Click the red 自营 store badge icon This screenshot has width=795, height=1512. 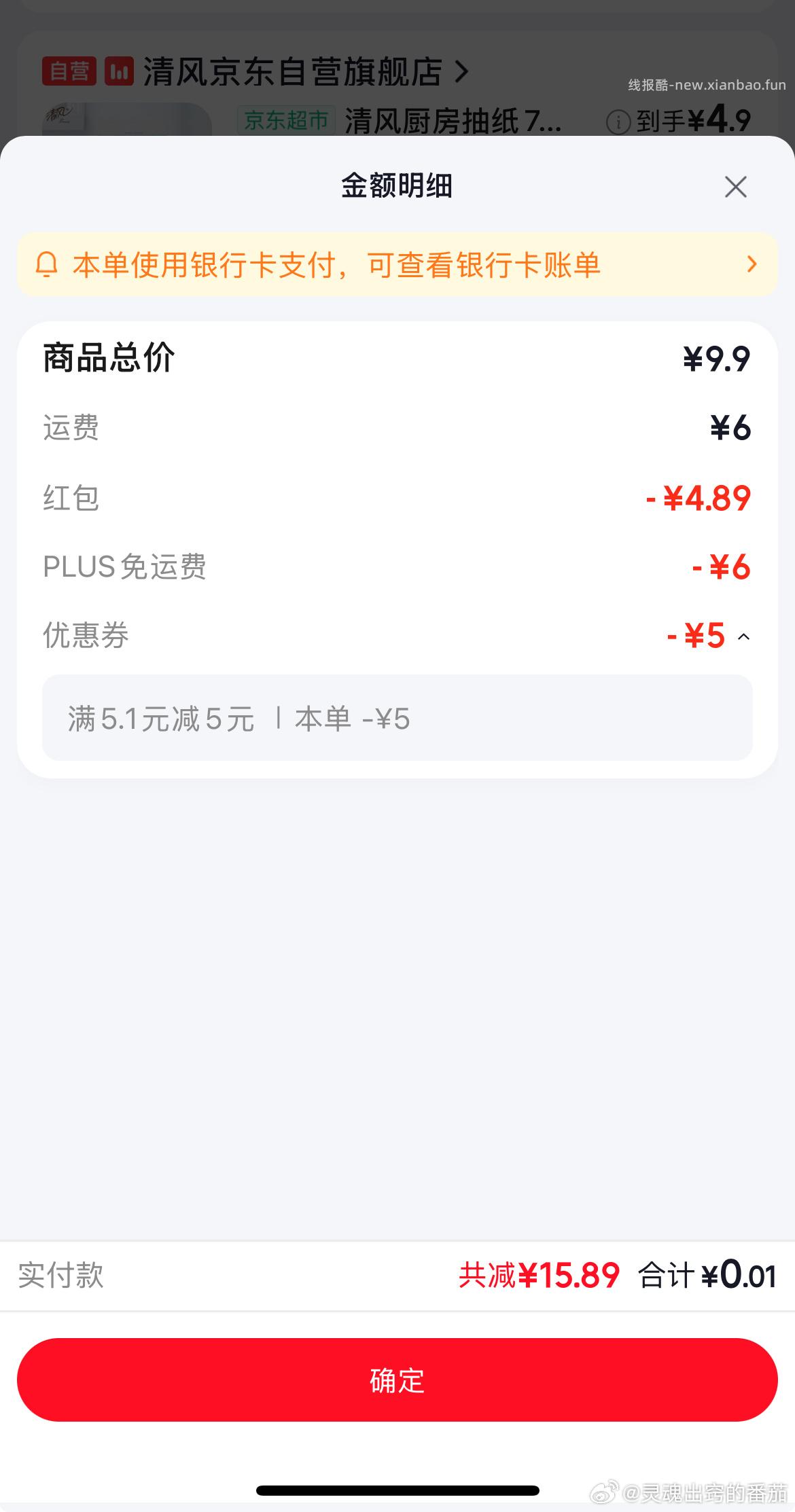(x=70, y=70)
